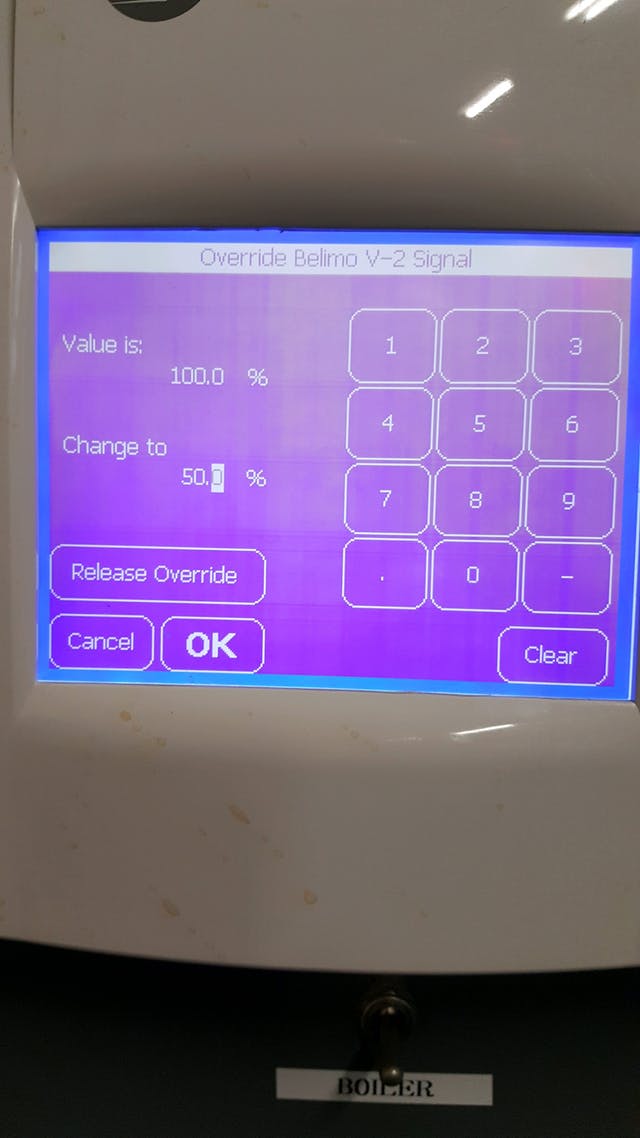Tap the Release Override button
640x1138 pixels.
pos(156,575)
